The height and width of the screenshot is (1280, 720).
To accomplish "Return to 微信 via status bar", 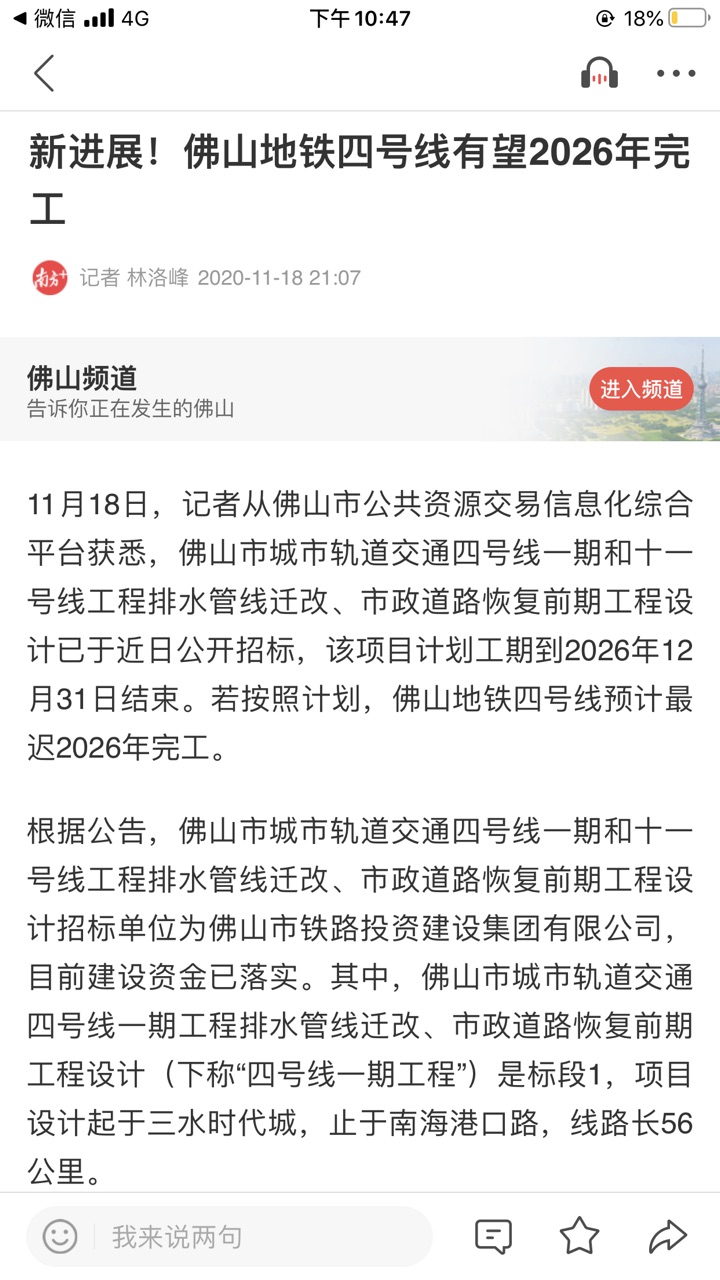I will pos(44,18).
